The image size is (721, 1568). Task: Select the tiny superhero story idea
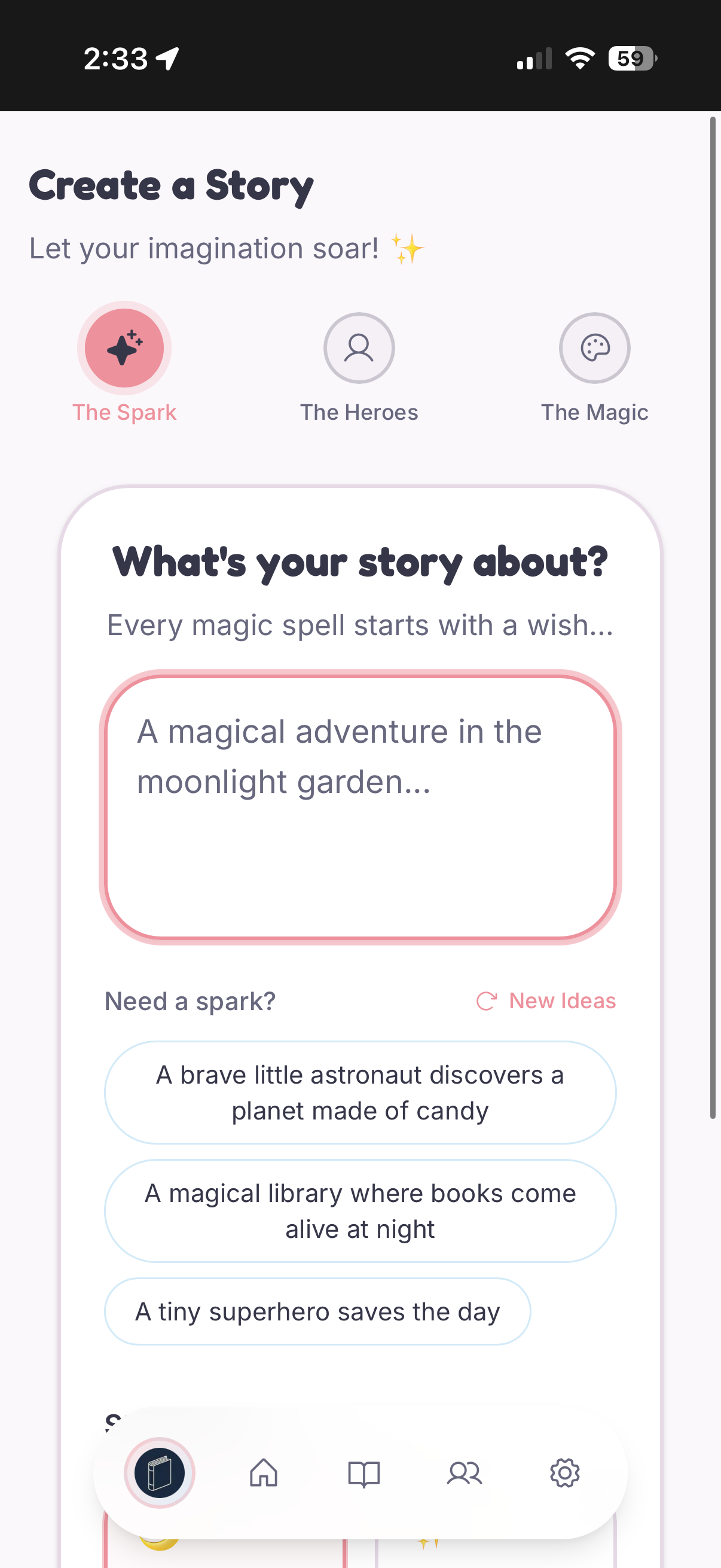pyautogui.click(x=317, y=1311)
